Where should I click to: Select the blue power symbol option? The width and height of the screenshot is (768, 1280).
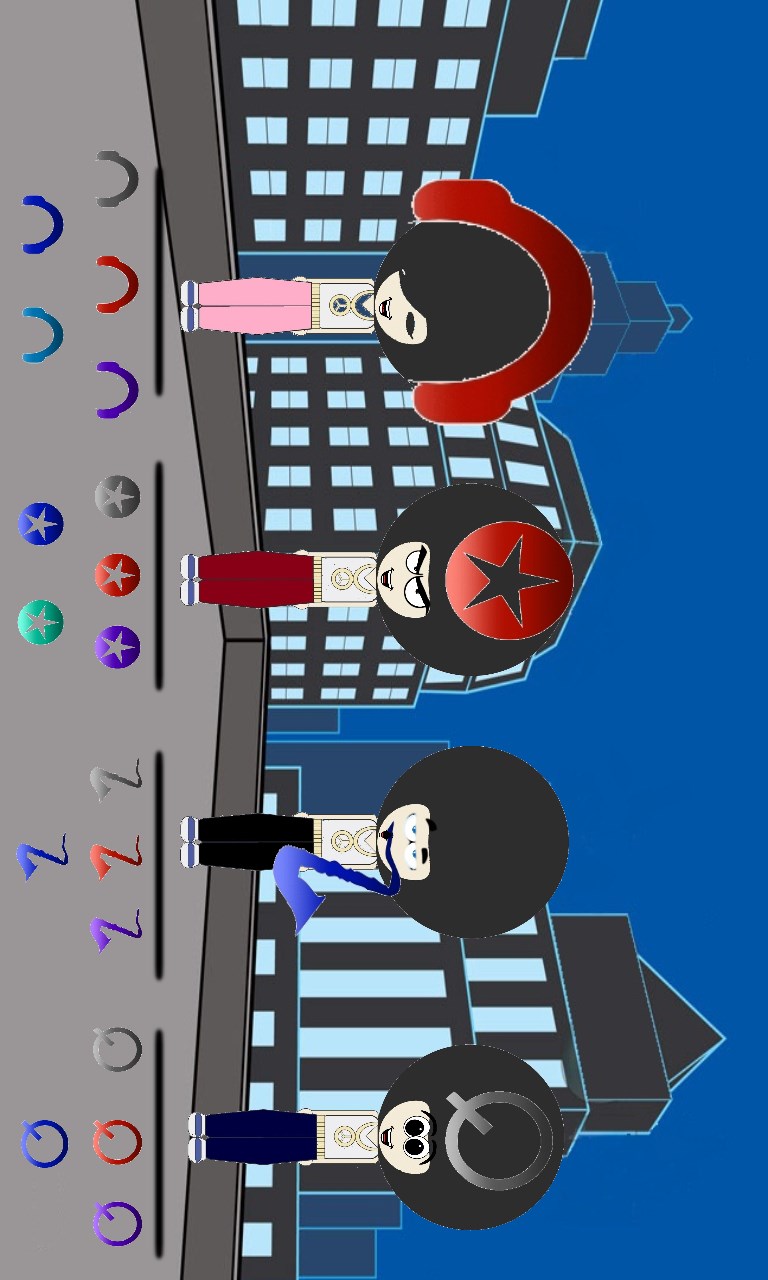tap(45, 1143)
